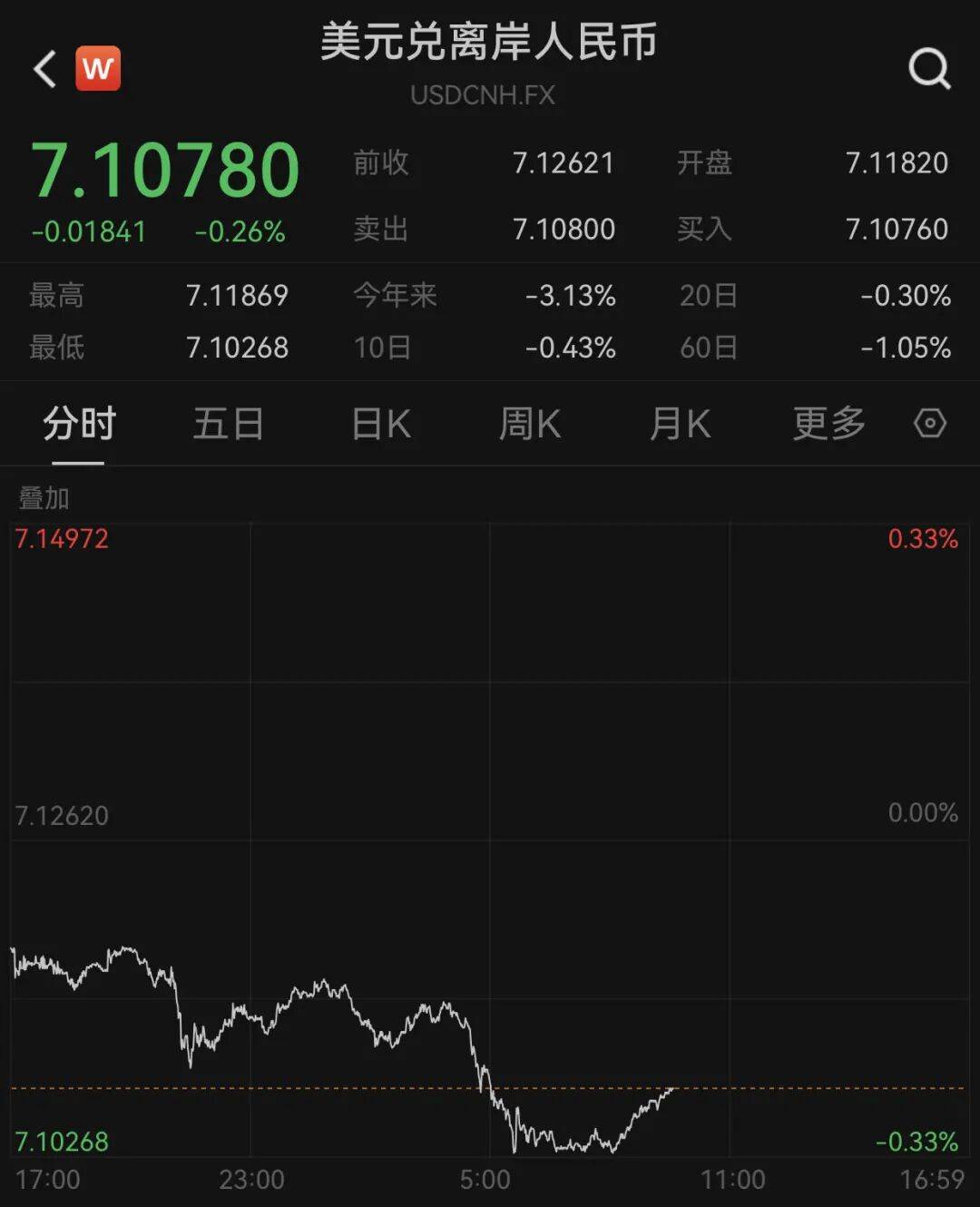Tap 叠加 to overlay another symbol

[44, 498]
